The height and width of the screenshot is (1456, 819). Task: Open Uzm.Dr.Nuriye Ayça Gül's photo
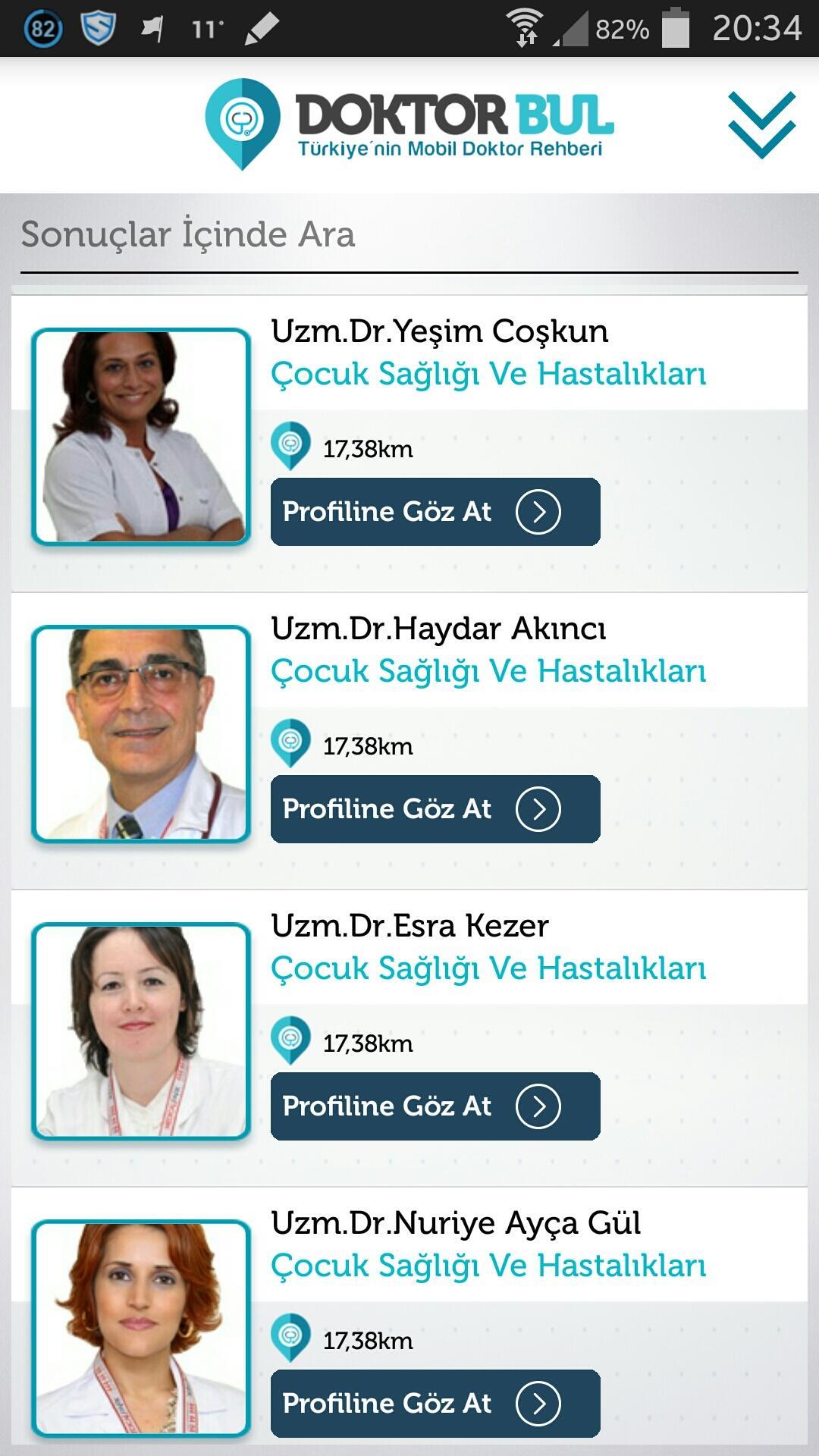click(x=141, y=1329)
